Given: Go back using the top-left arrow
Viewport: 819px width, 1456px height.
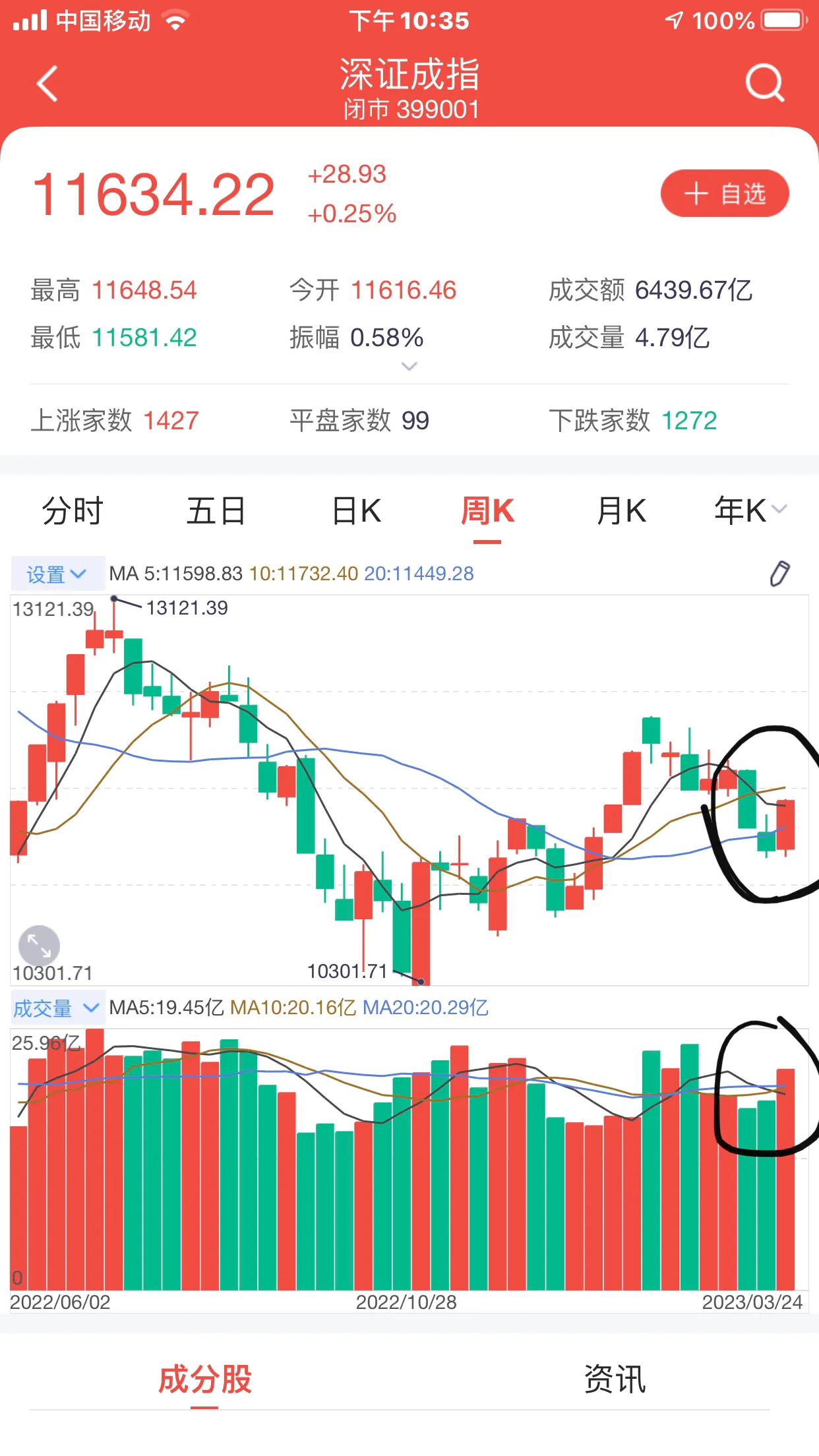Looking at the screenshot, I should pyautogui.click(x=47, y=84).
